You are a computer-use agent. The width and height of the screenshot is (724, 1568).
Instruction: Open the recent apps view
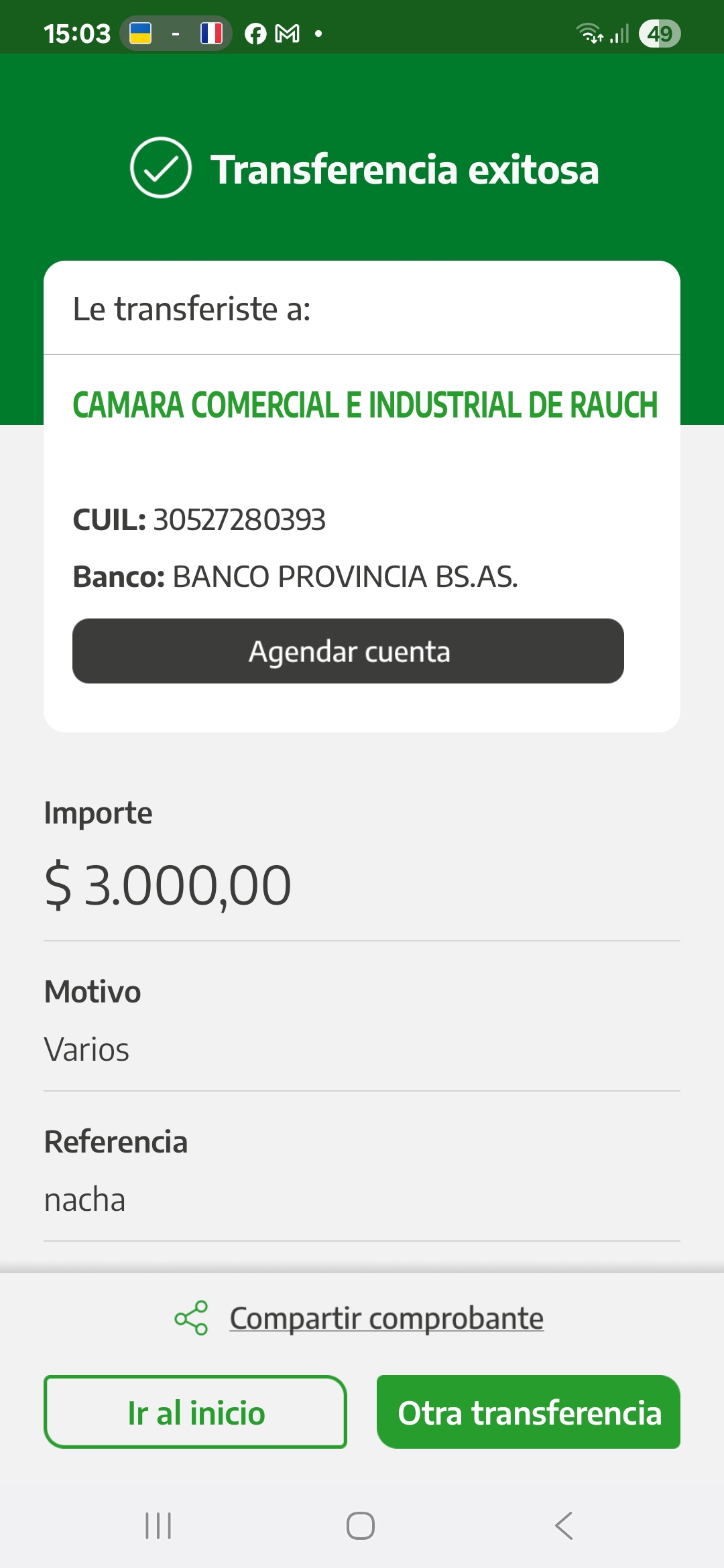point(158,1526)
